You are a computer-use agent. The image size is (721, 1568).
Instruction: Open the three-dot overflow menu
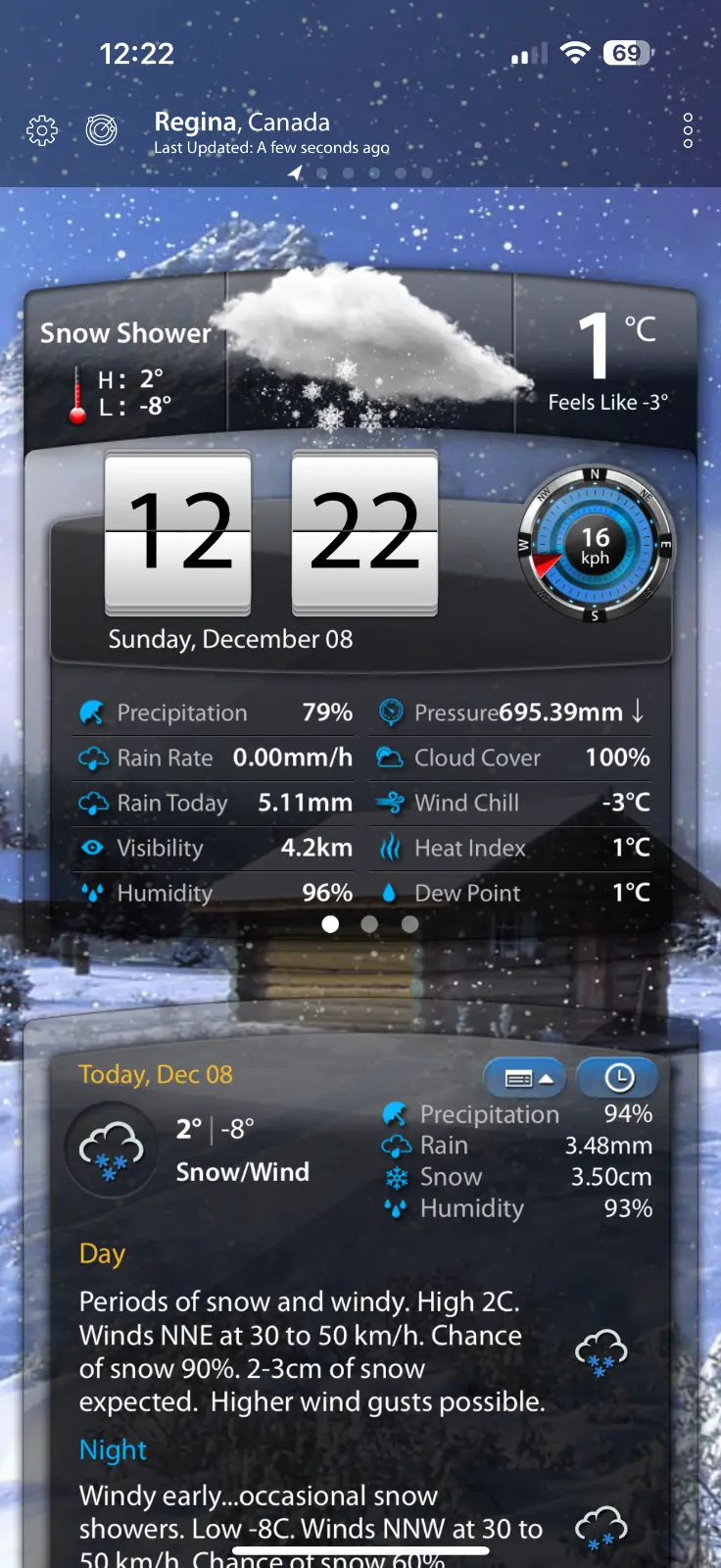[688, 130]
